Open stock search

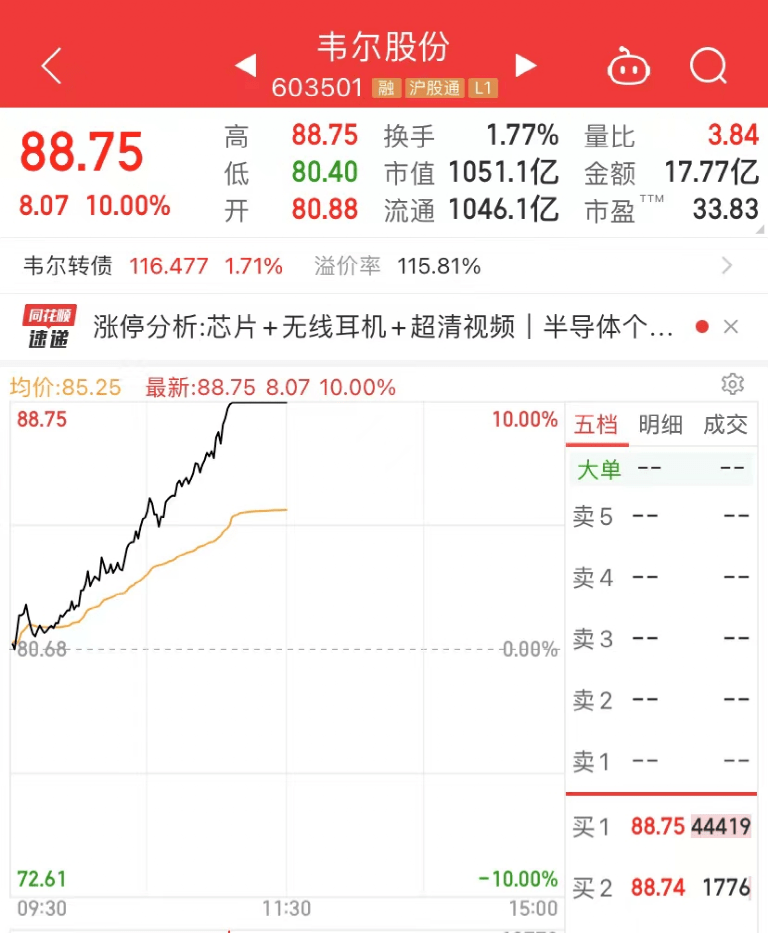pos(708,66)
